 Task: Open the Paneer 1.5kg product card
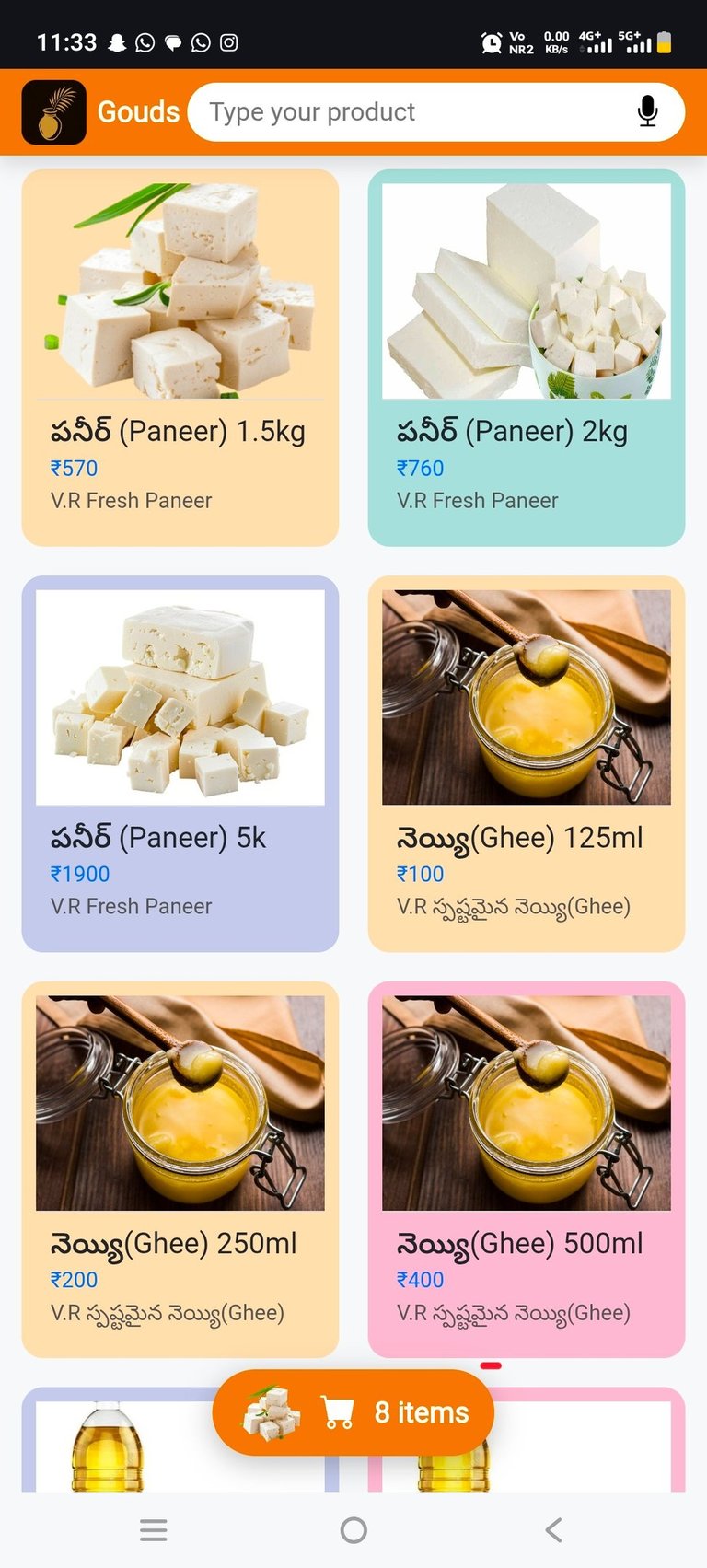(x=180, y=357)
